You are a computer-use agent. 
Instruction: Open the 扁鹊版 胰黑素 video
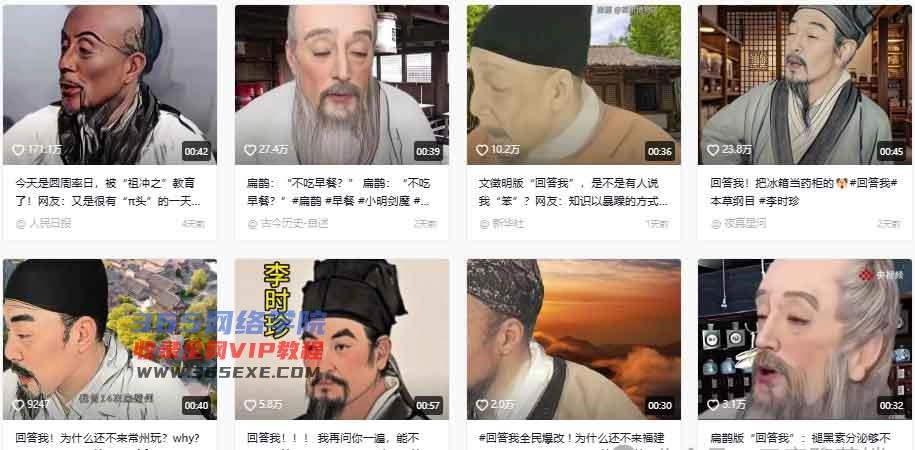805,338
